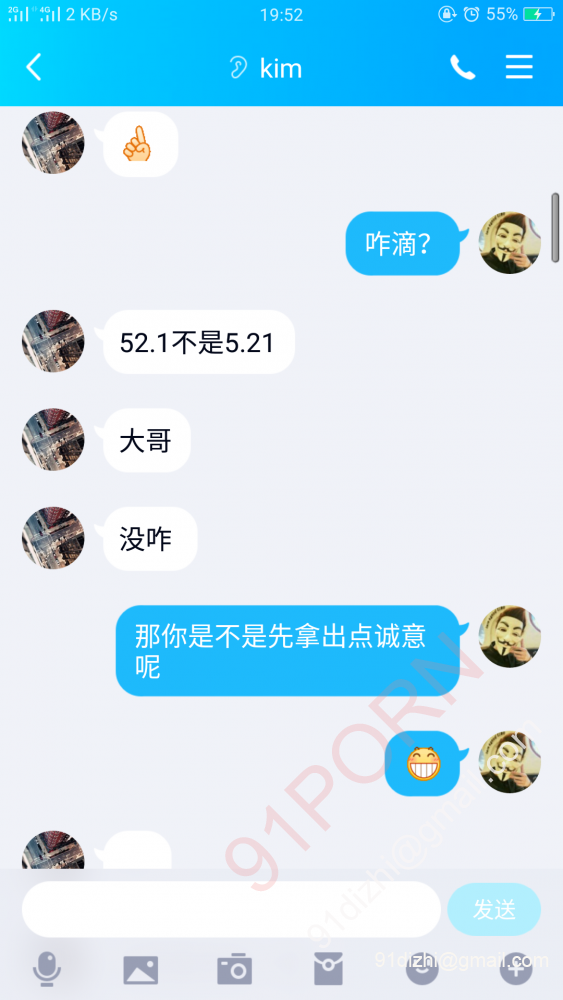Open the chat settings menu

point(519,67)
